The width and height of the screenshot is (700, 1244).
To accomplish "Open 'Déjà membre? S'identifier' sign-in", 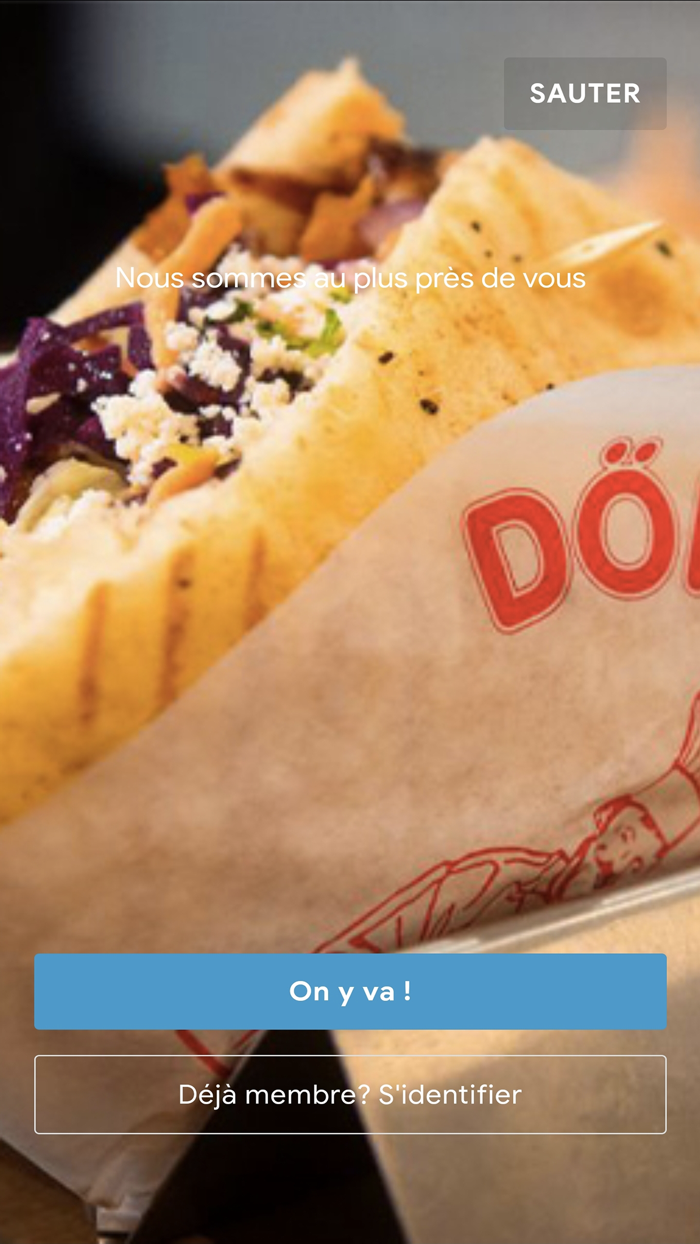I will (350, 1094).
